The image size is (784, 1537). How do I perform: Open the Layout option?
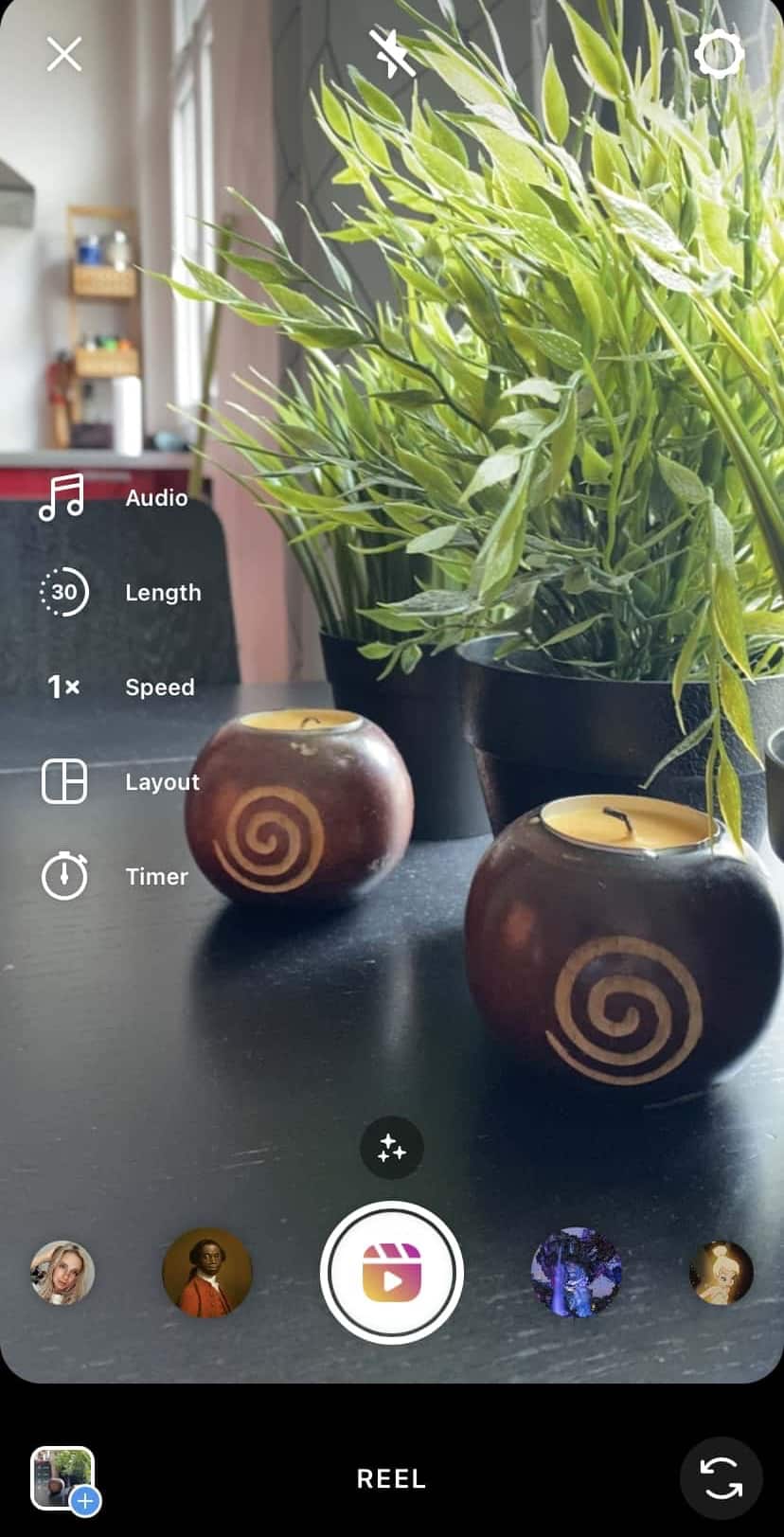(63, 781)
